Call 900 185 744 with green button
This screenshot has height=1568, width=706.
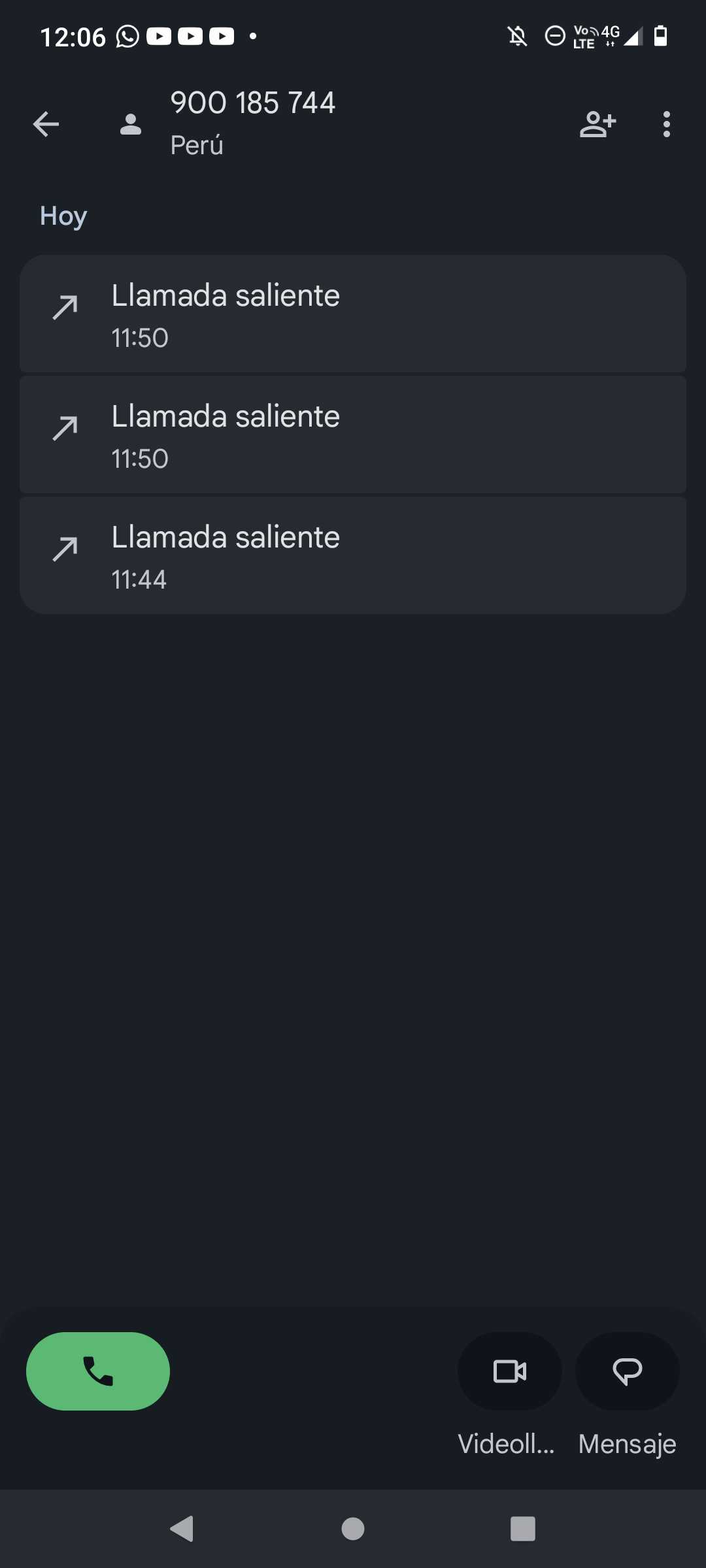98,1371
